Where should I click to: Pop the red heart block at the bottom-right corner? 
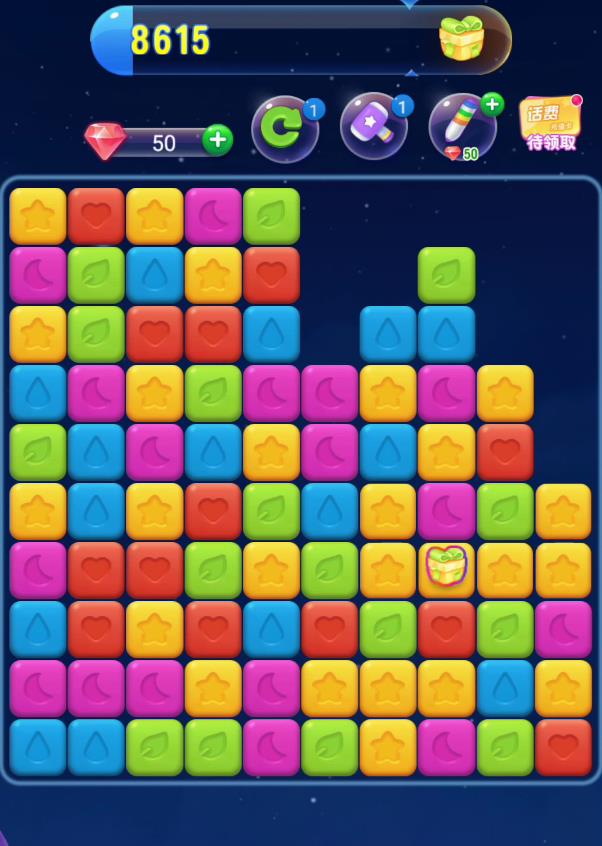(x=563, y=747)
